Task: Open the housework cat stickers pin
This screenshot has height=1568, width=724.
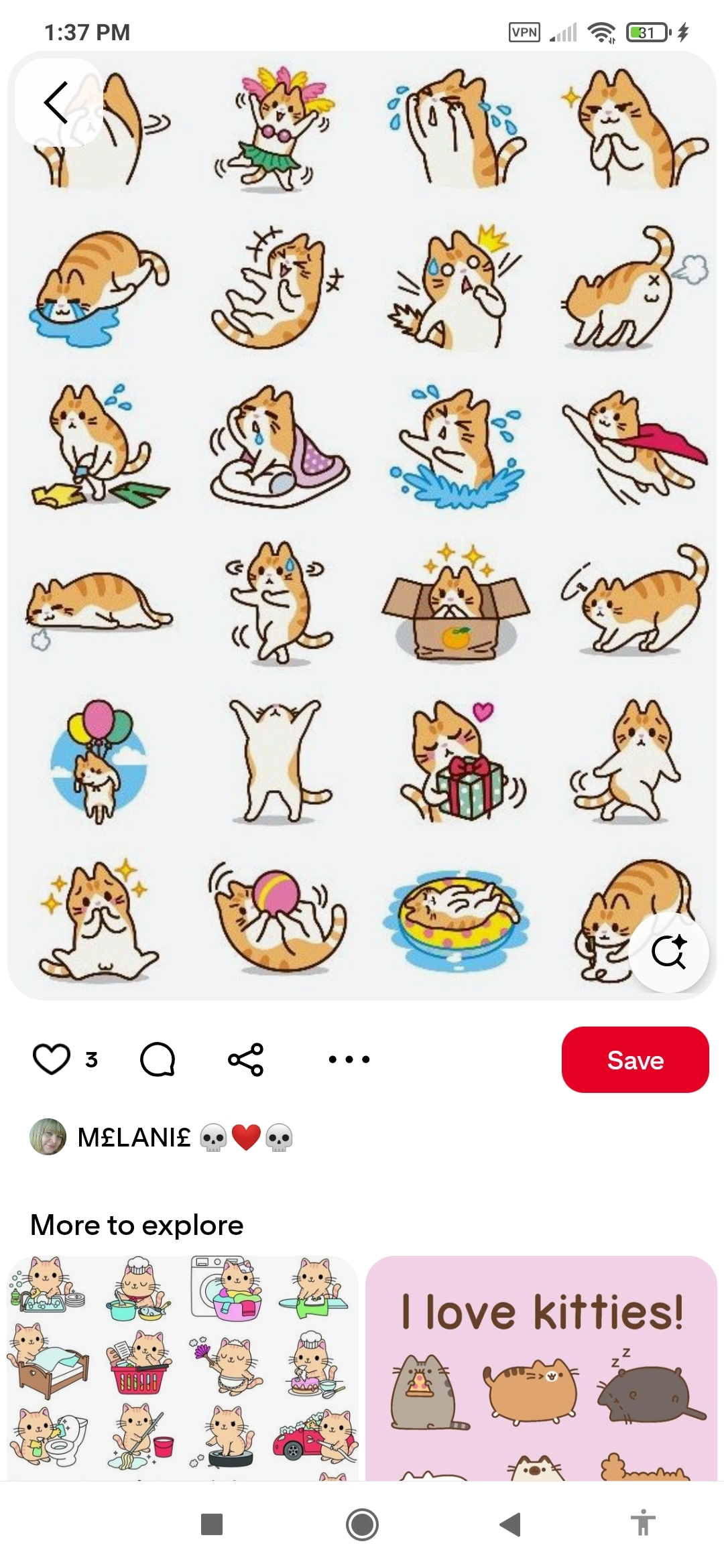Action: pyautogui.click(x=182, y=1368)
